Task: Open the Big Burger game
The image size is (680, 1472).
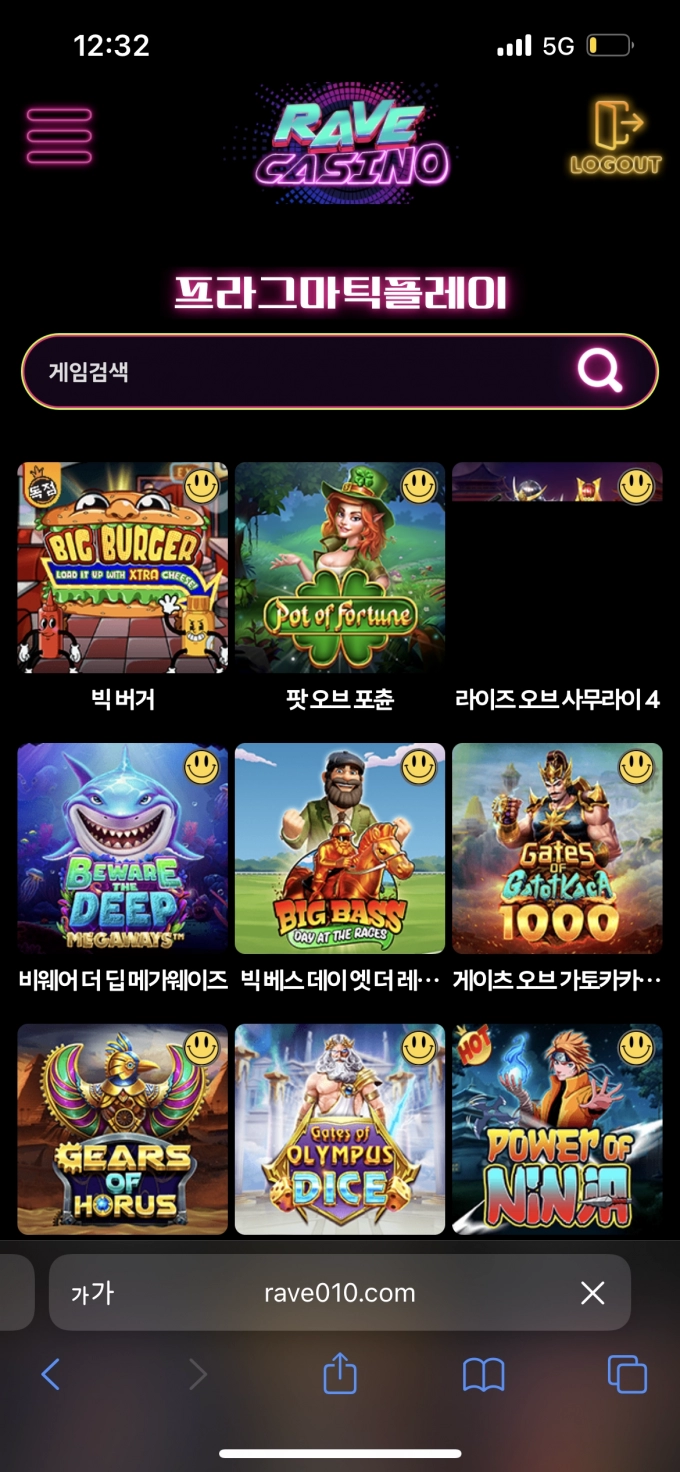Action: [122, 567]
